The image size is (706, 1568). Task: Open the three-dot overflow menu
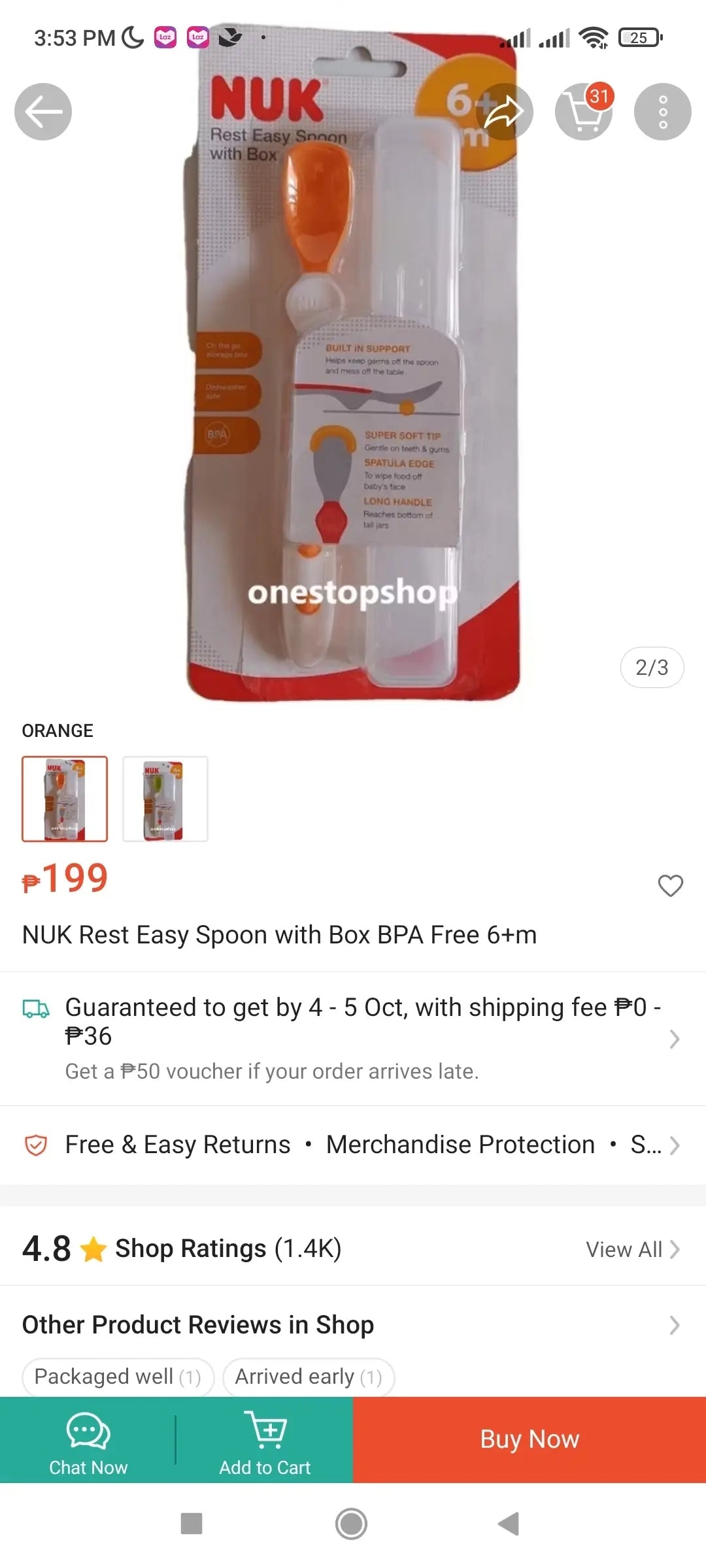[x=662, y=112]
